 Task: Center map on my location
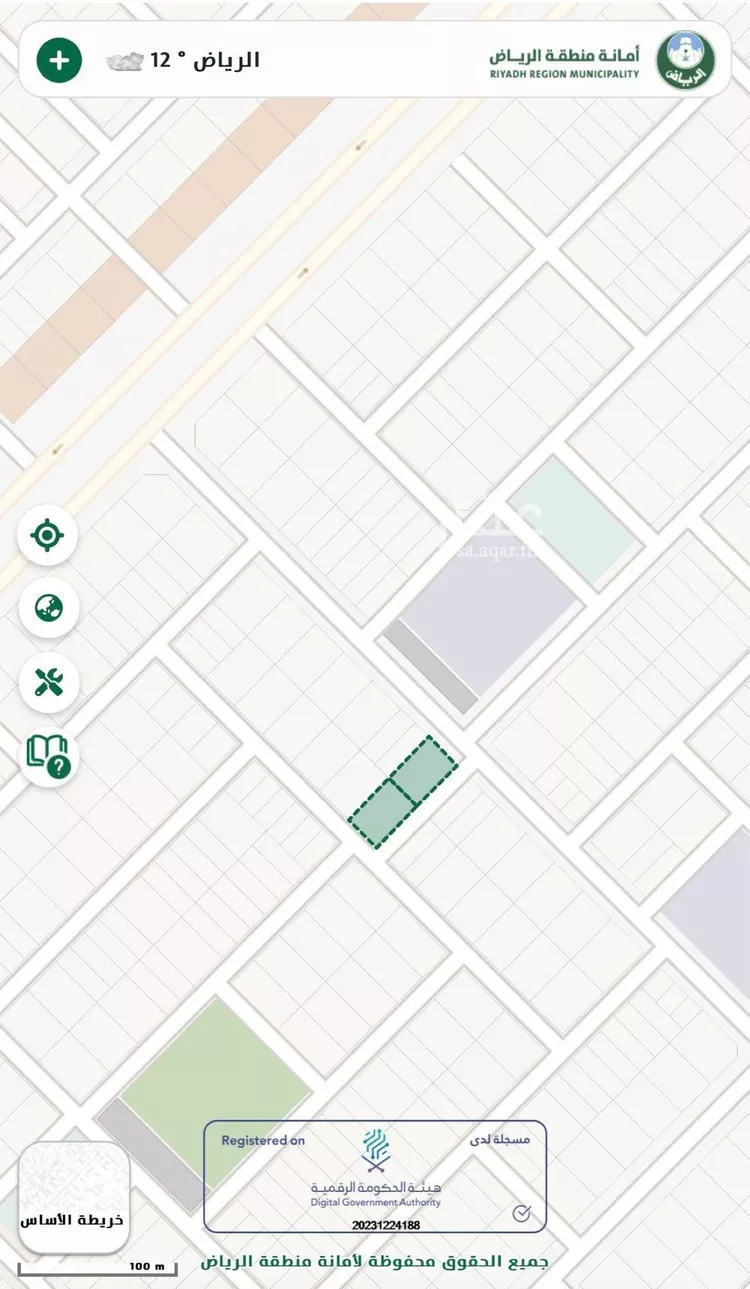point(48,535)
